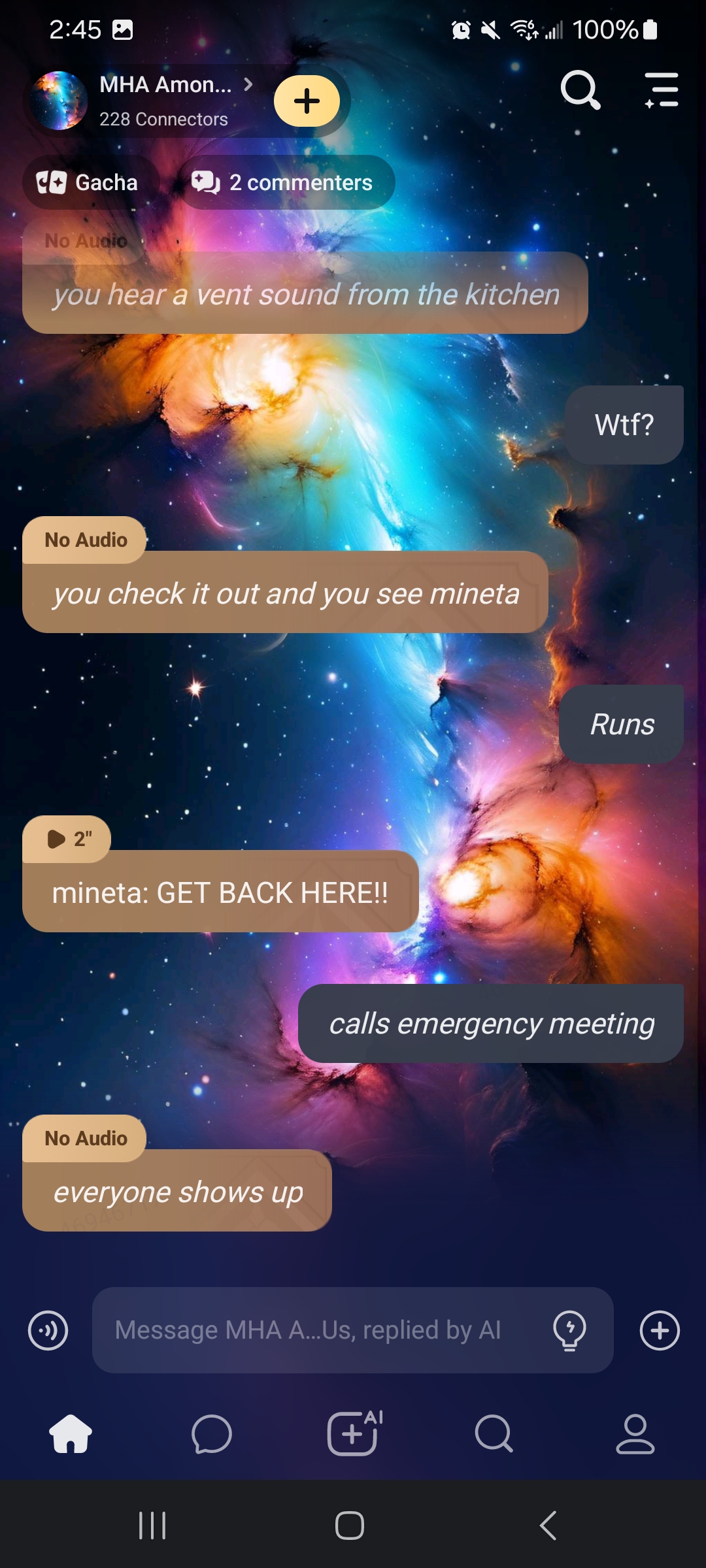Open the AI create tab
The height and width of the screenshot is (1568, 706).
(x=353, y=1434)
